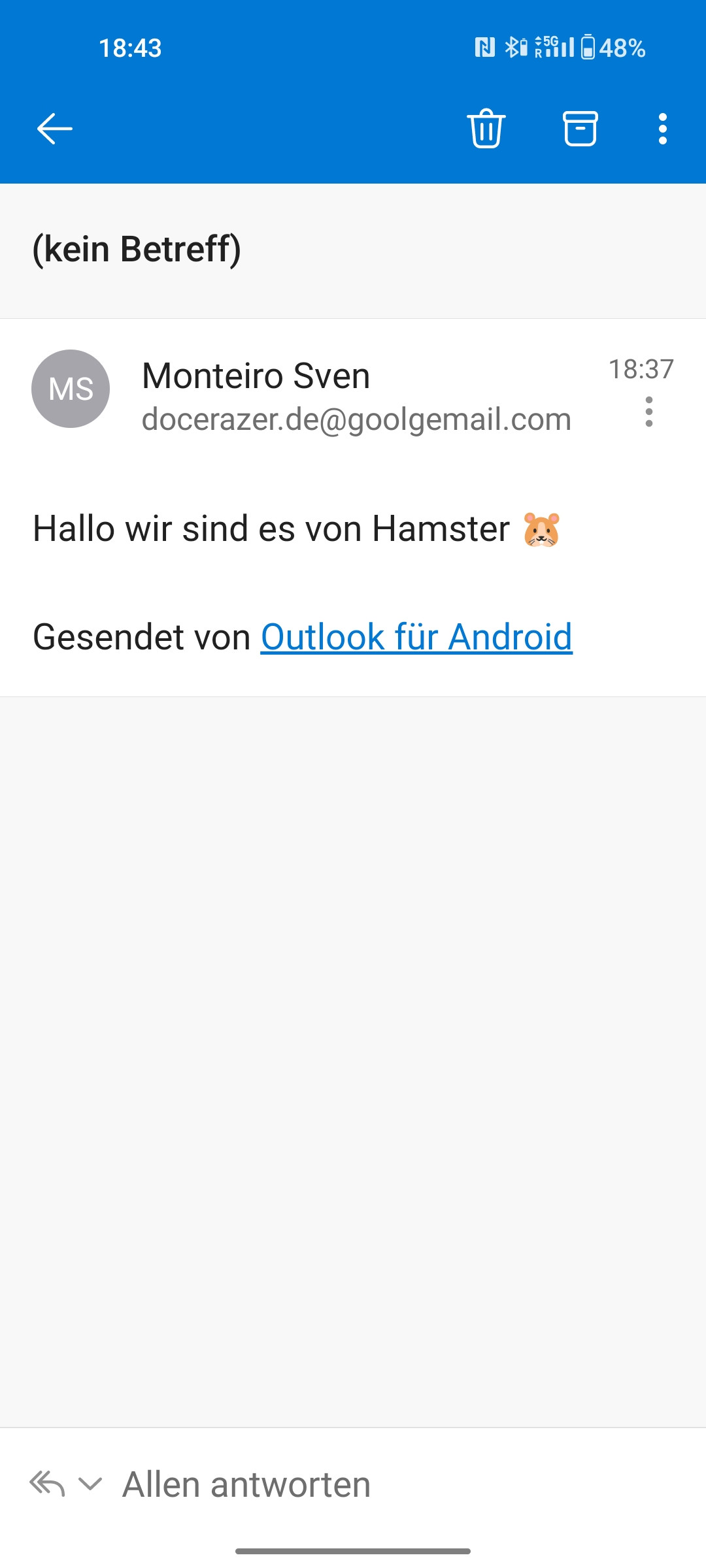Open sender avatar MS
The height and width of the screenshot is (1568, 706).
coord(71,389)
